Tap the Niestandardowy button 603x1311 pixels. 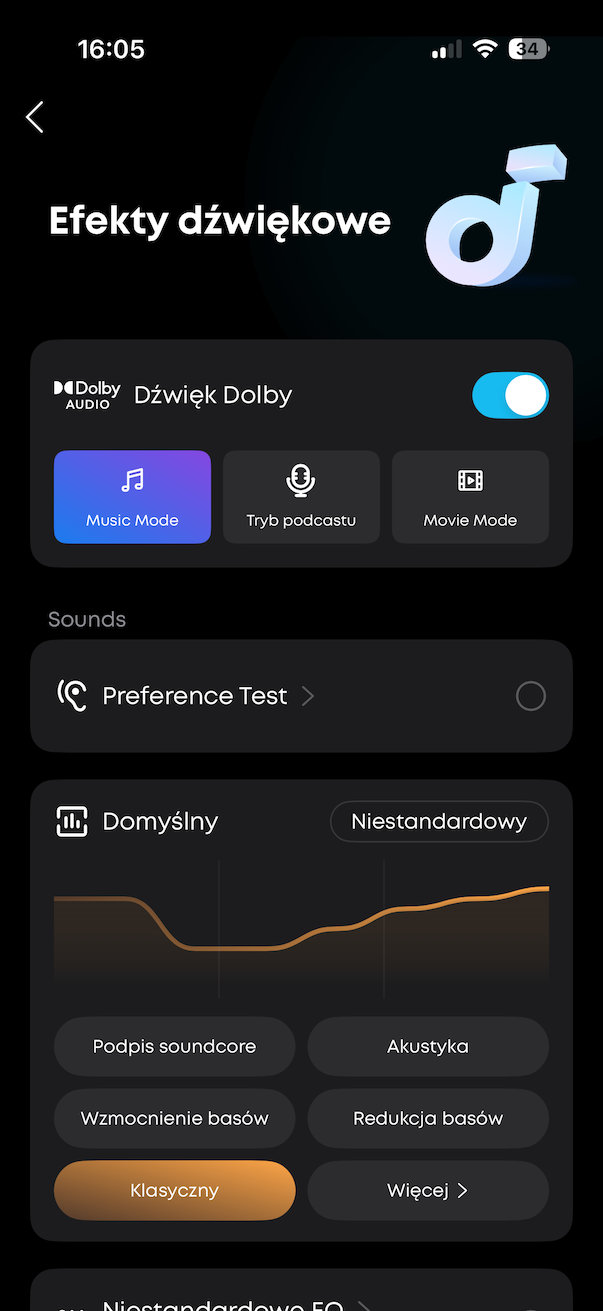click(x=439, y=822)
